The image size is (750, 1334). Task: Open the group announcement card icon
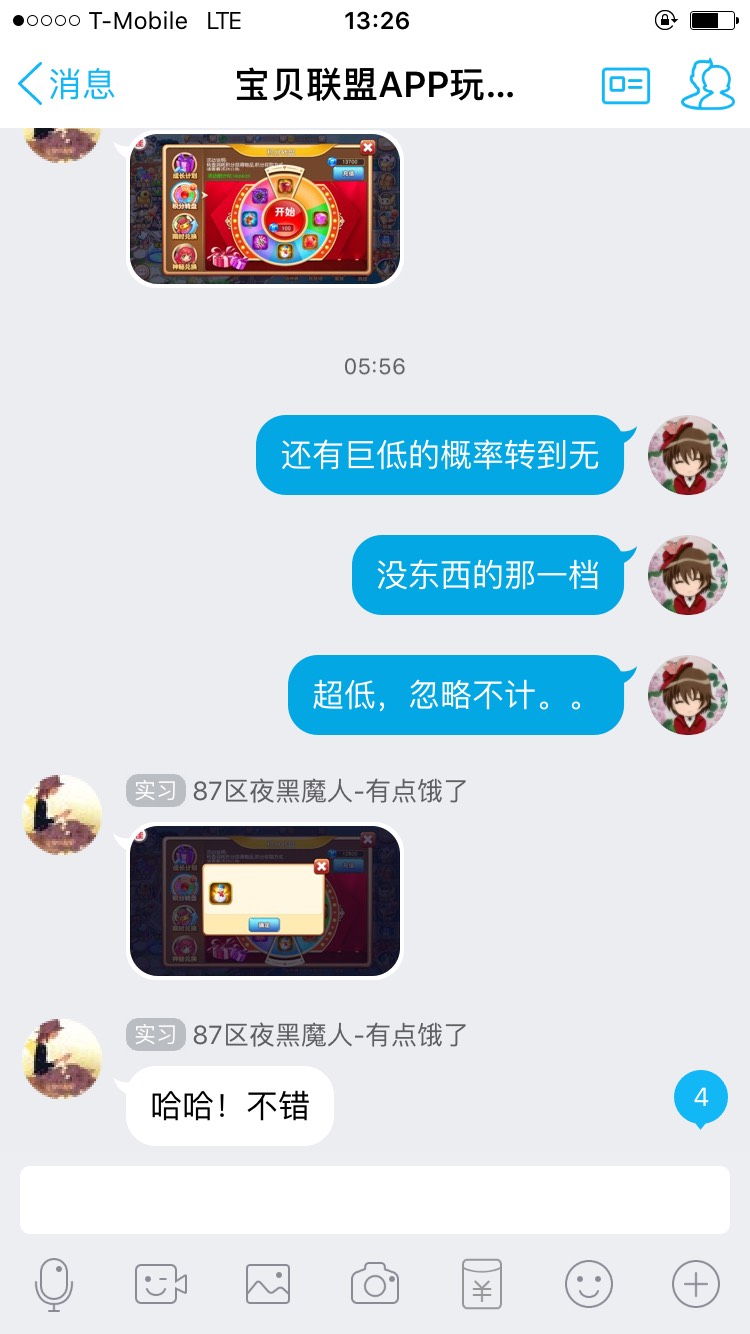coord(626,85)
